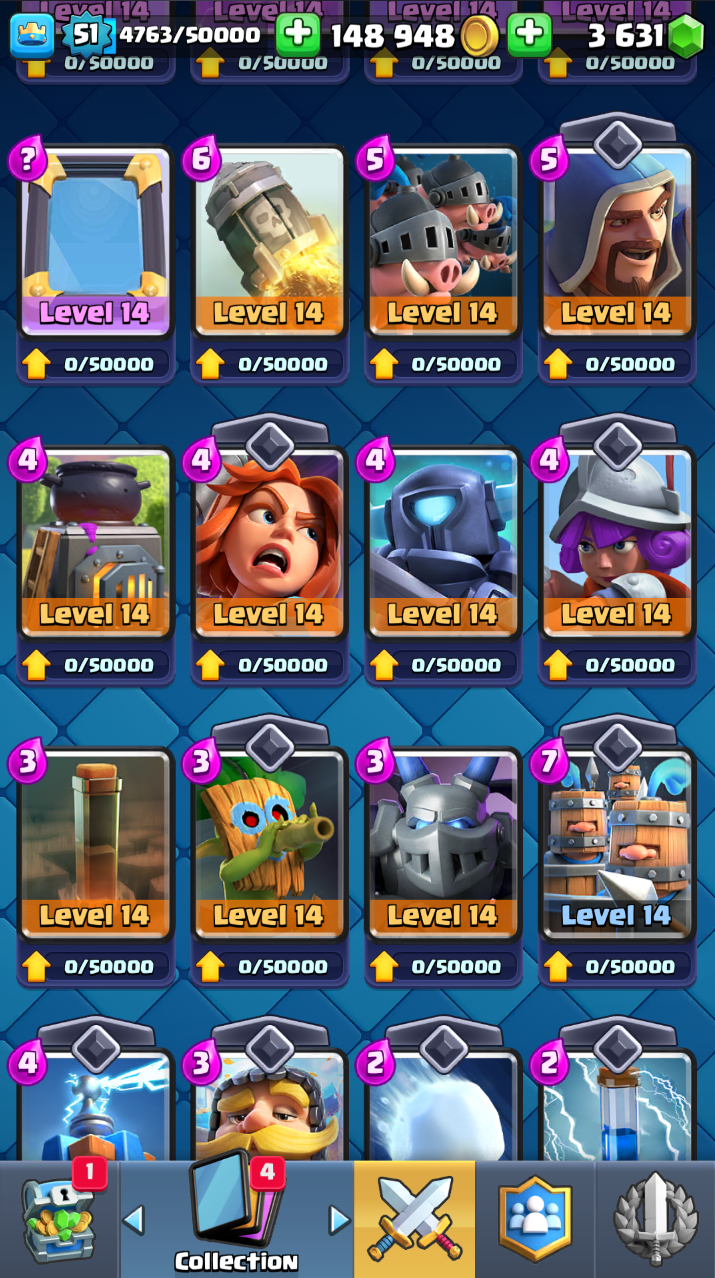Viewport: 715px width, 1278px height.
Task: Switch to the Events sword laurel tab
Action: pos(655,1220)
